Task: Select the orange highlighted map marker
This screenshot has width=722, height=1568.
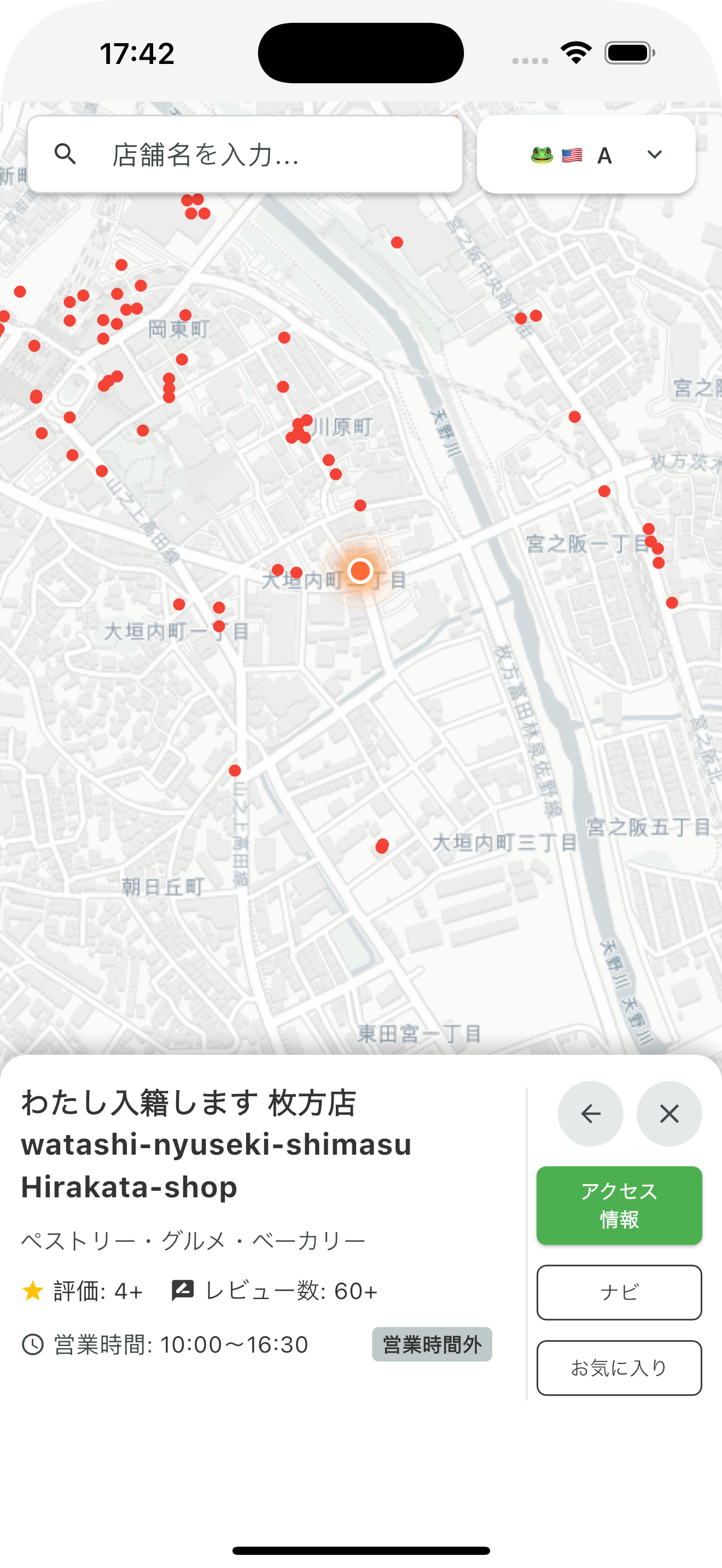Action: [x=360, y=571]
